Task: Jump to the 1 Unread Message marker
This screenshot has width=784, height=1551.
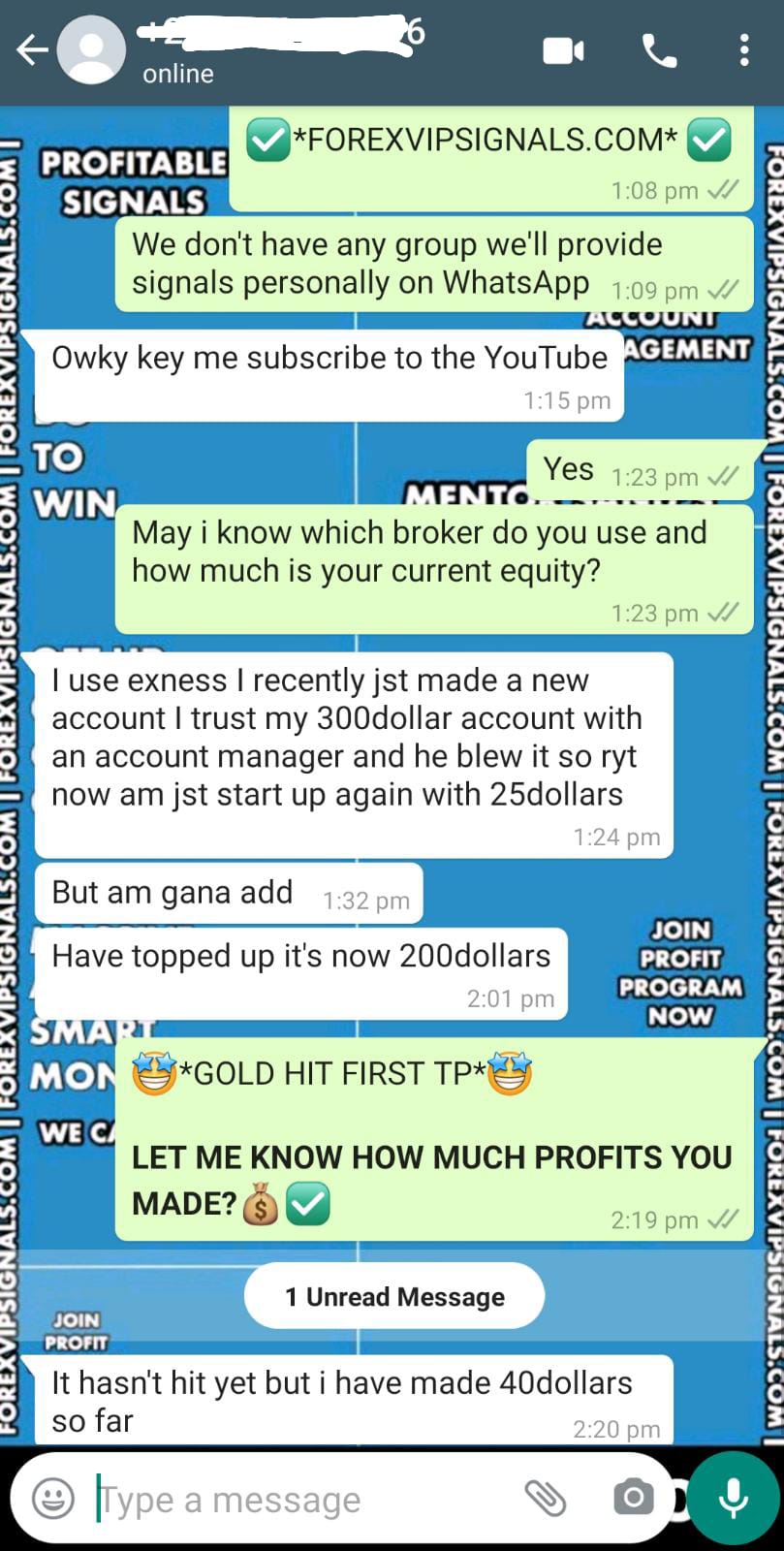Action: pos(394,1296)
